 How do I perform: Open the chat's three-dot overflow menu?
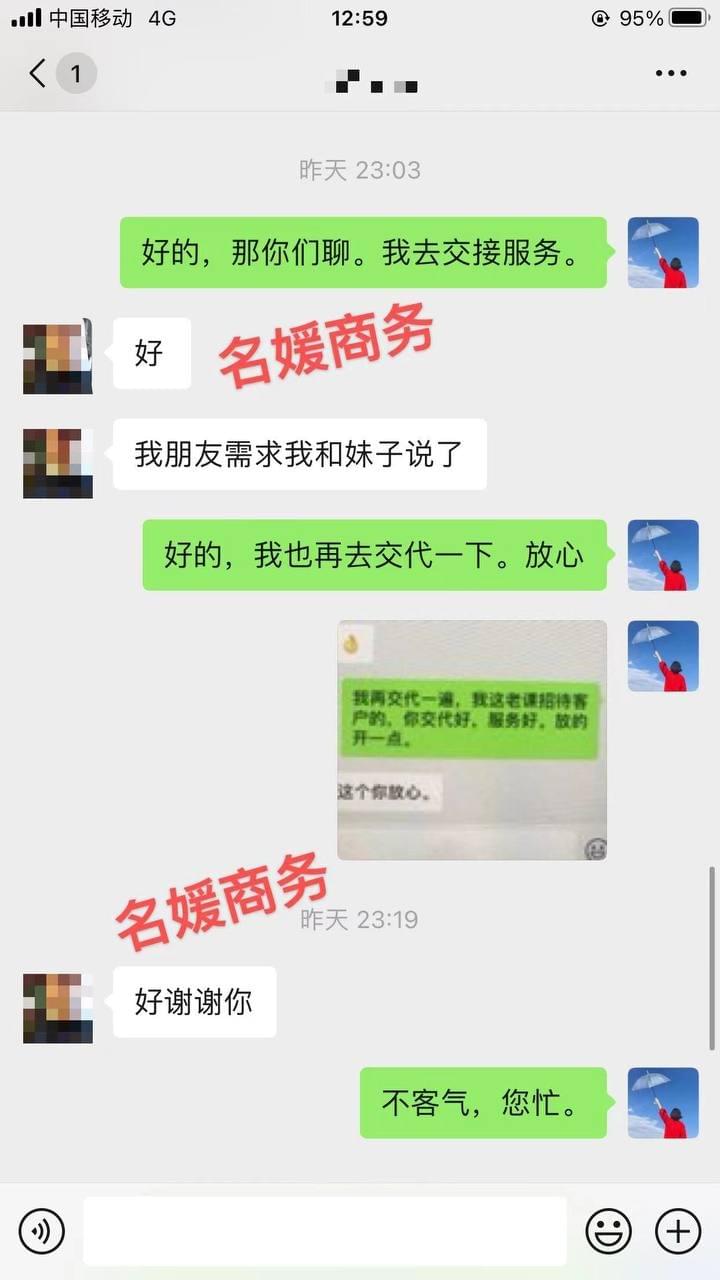[670, 73]
